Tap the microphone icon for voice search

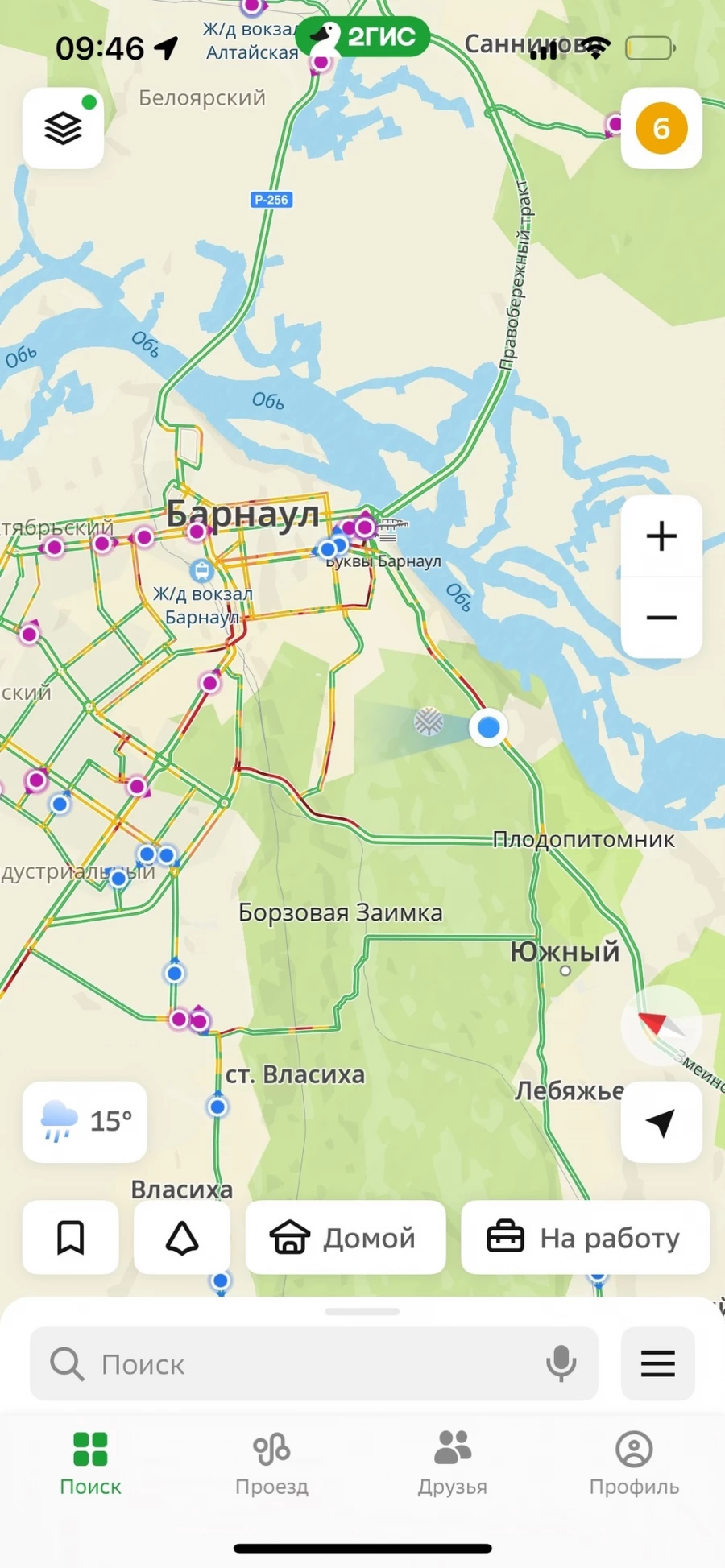[x=562, y=1363]
